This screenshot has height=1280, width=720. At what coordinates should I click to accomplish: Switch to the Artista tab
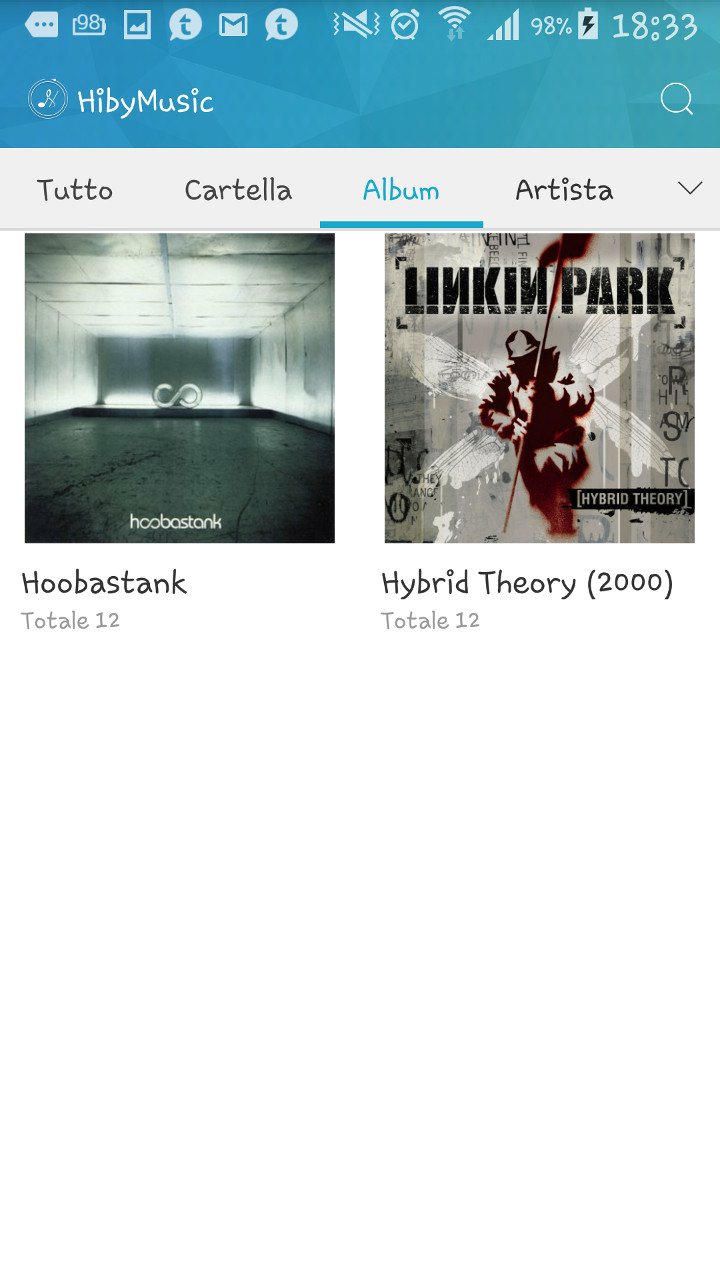click(x=564, y=190)
